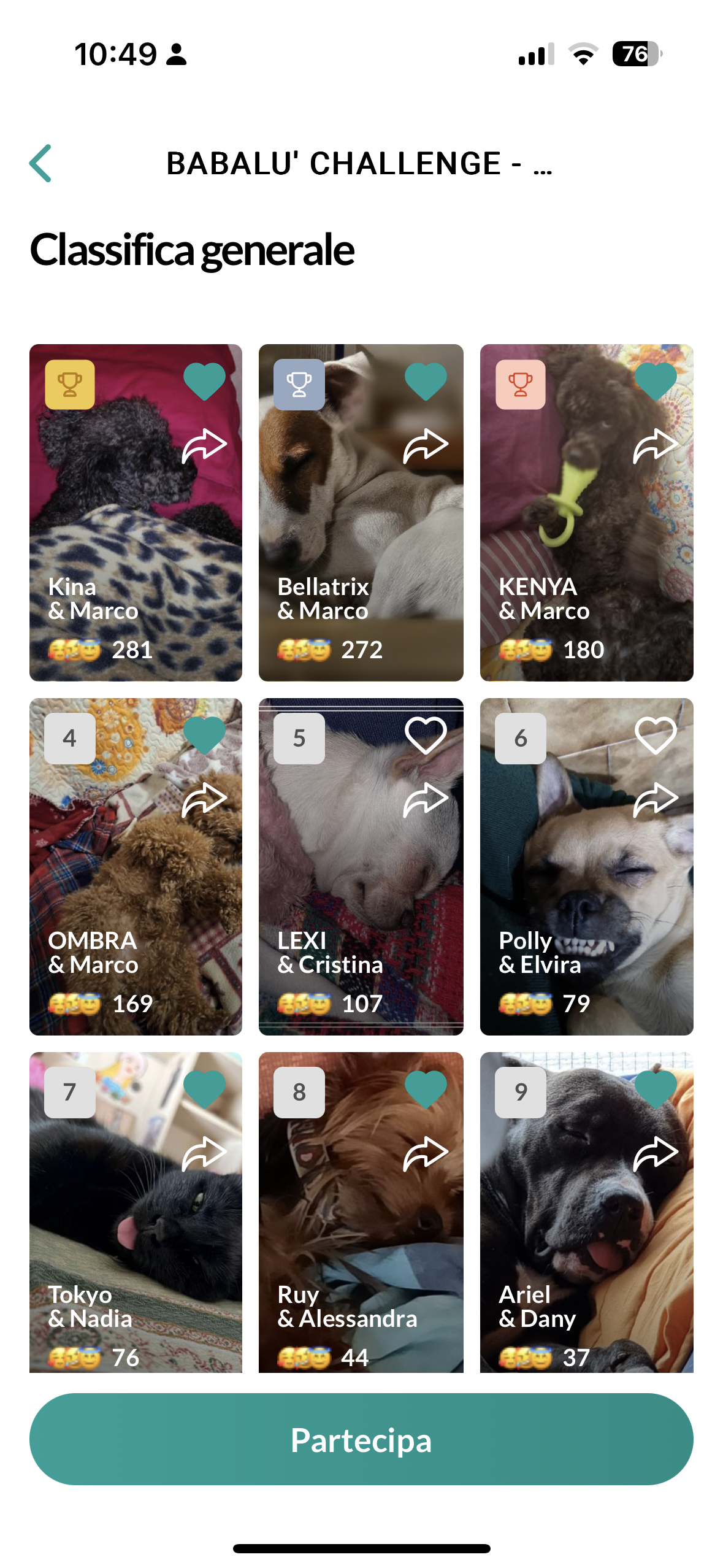
Task: Tap the Partecipa button
Action: [361, 1439]
